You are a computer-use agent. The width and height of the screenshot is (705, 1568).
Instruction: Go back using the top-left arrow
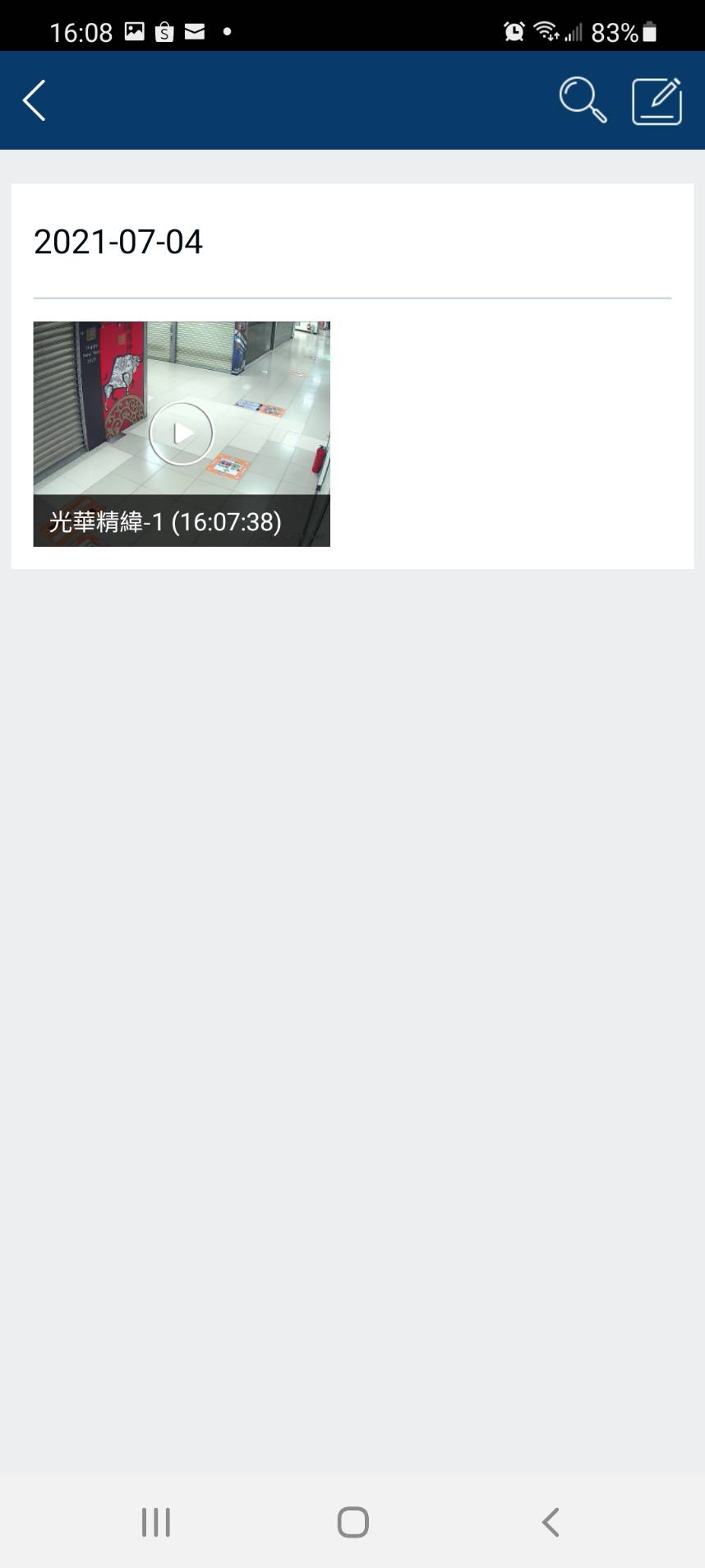[x=34, y=101]
